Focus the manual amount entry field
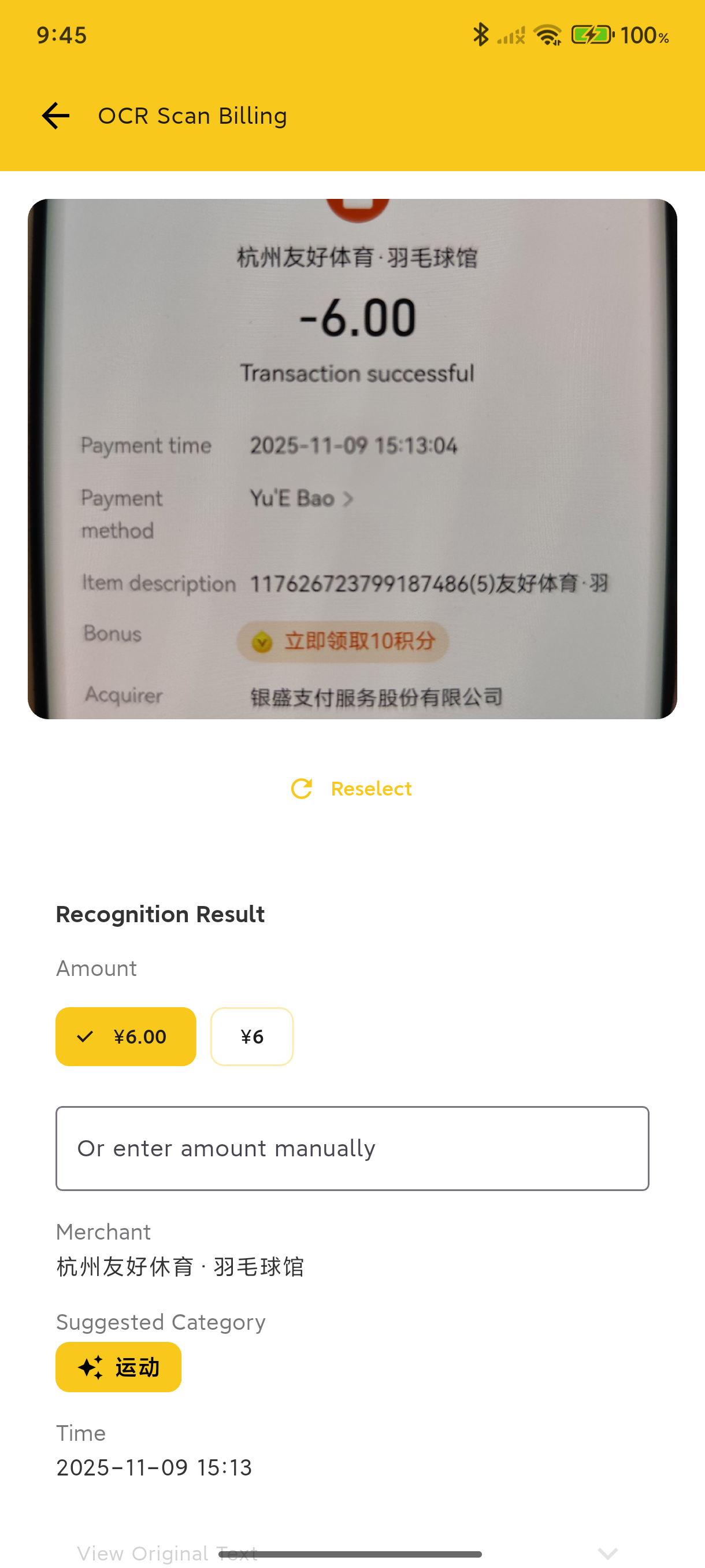This screenshot has width=705, height=1568. [352, 1148]
